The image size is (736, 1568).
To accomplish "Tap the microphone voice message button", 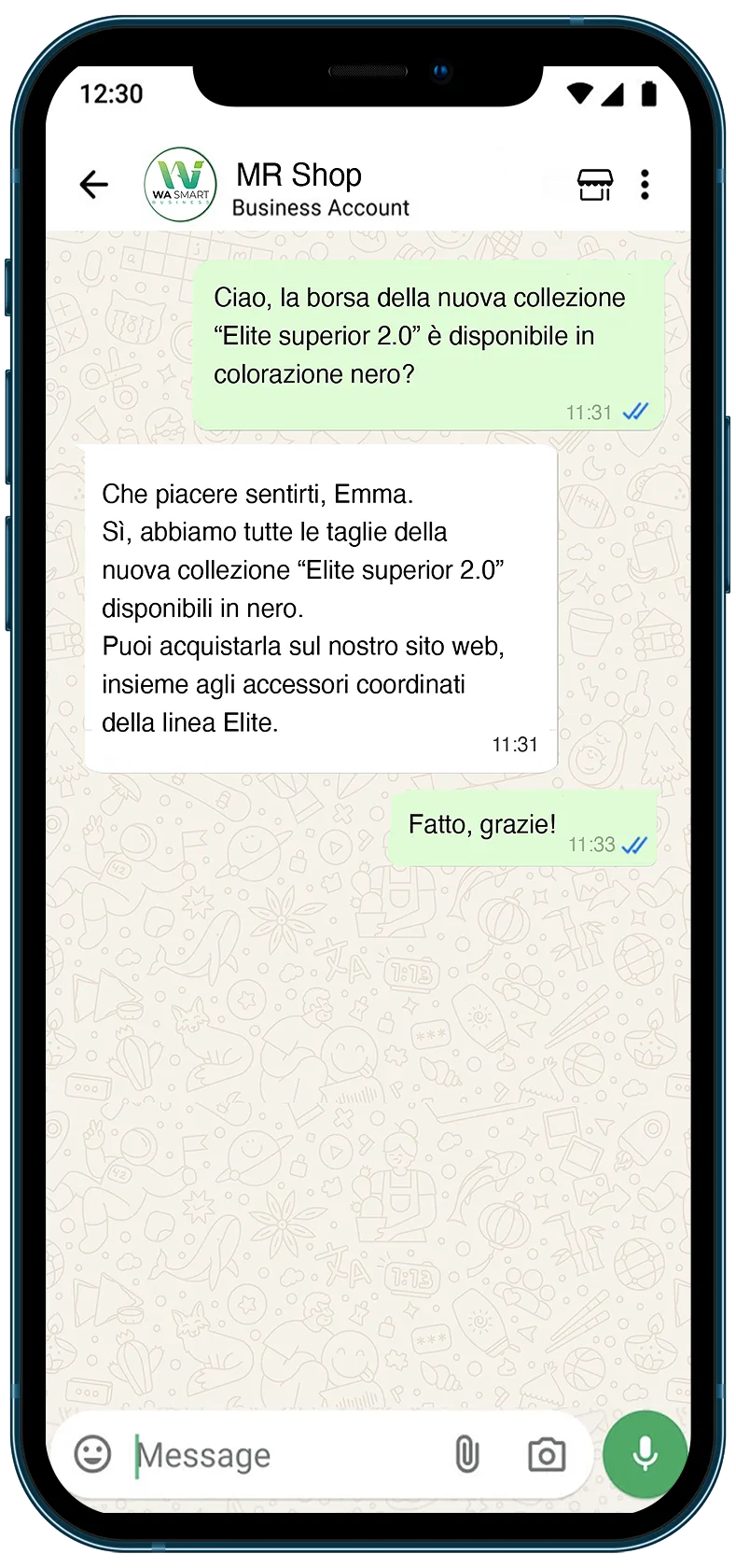I will [645, 1453].
